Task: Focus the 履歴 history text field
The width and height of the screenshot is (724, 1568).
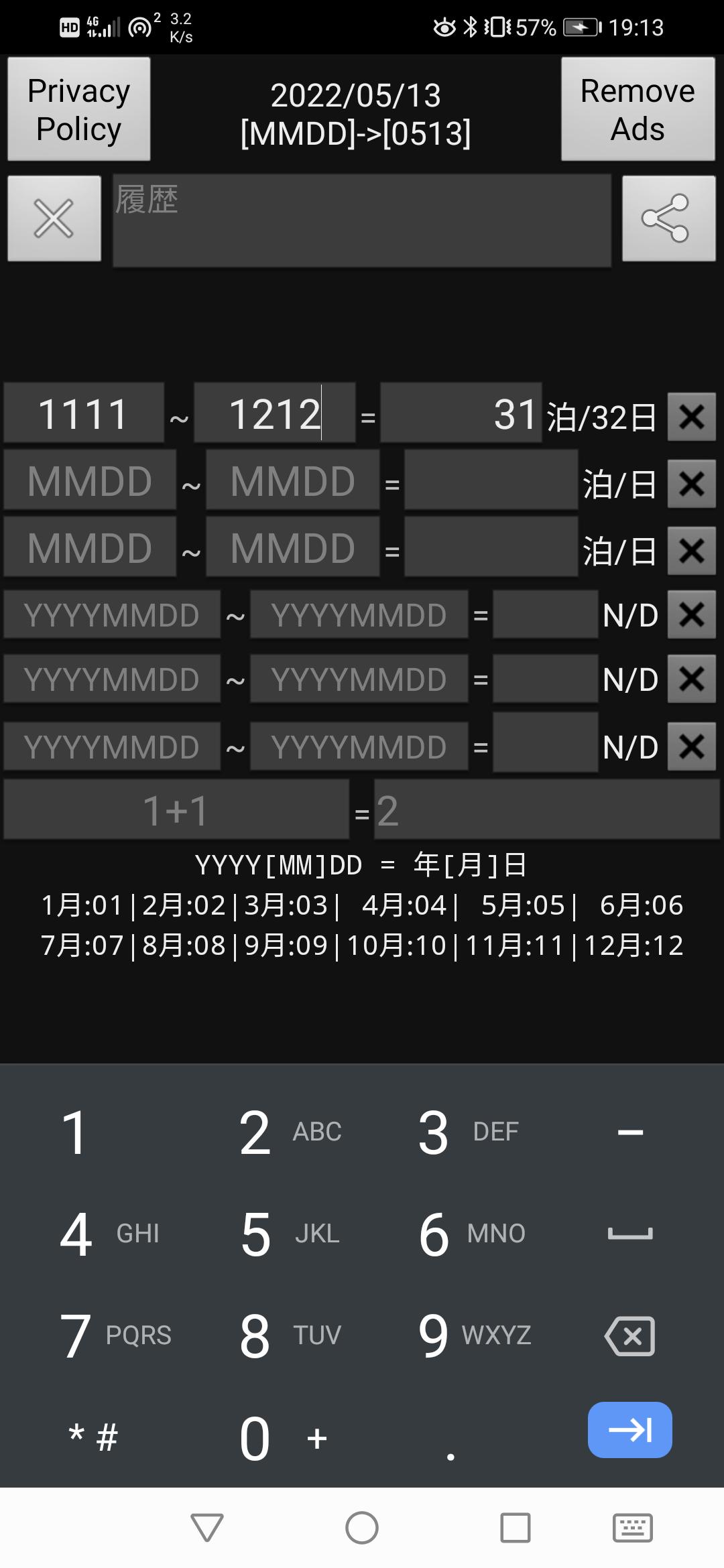Action: tap(361, 221)
